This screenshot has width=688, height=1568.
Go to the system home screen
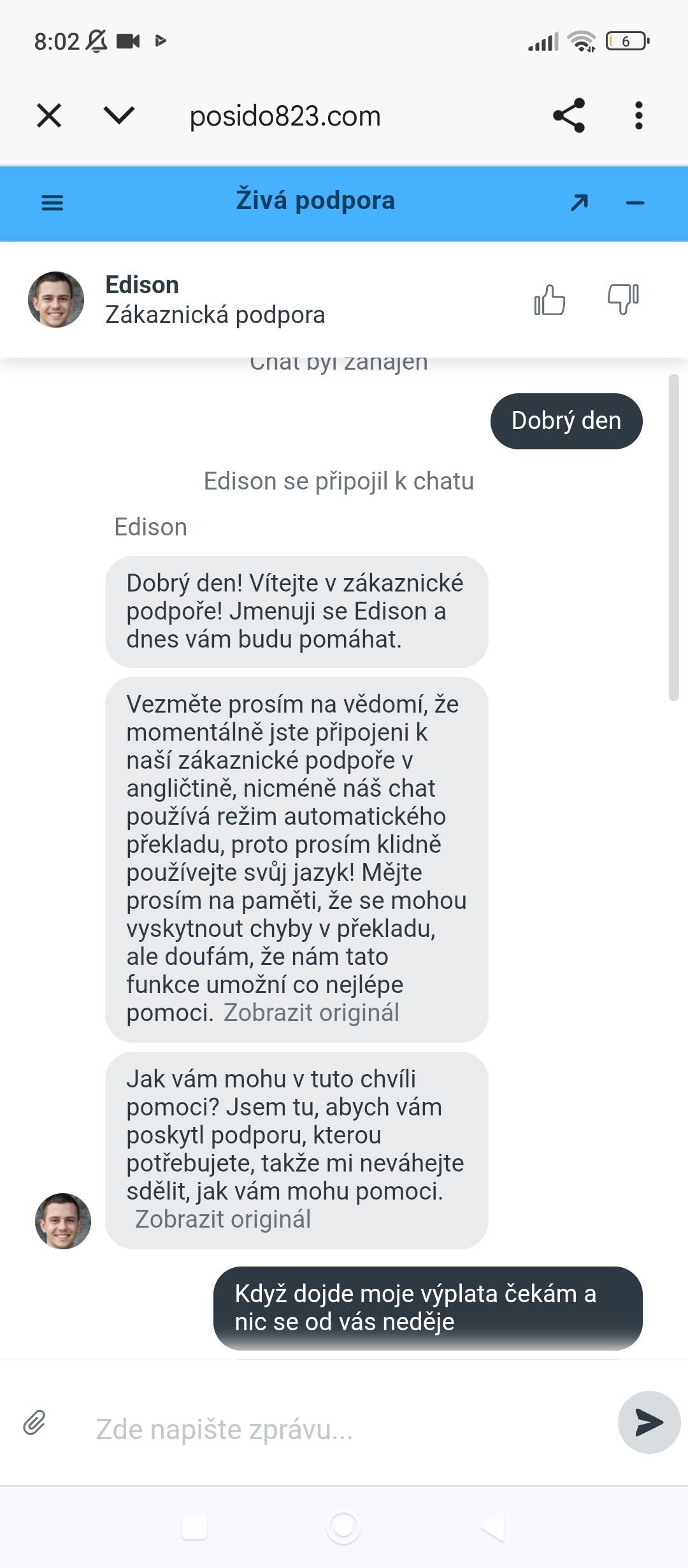tap(343, 1527)
